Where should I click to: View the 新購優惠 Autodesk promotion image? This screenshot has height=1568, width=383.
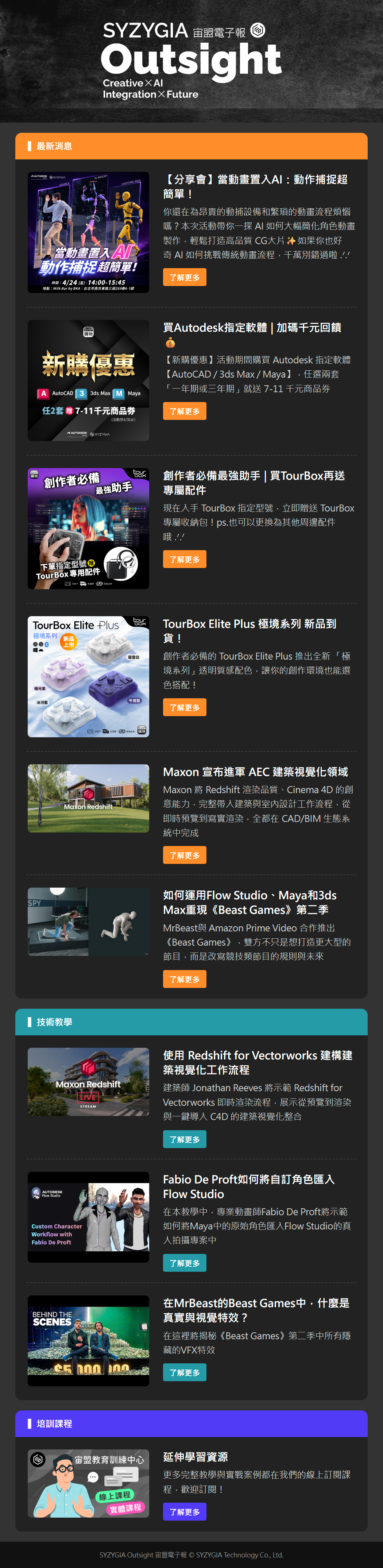point(88,381)
